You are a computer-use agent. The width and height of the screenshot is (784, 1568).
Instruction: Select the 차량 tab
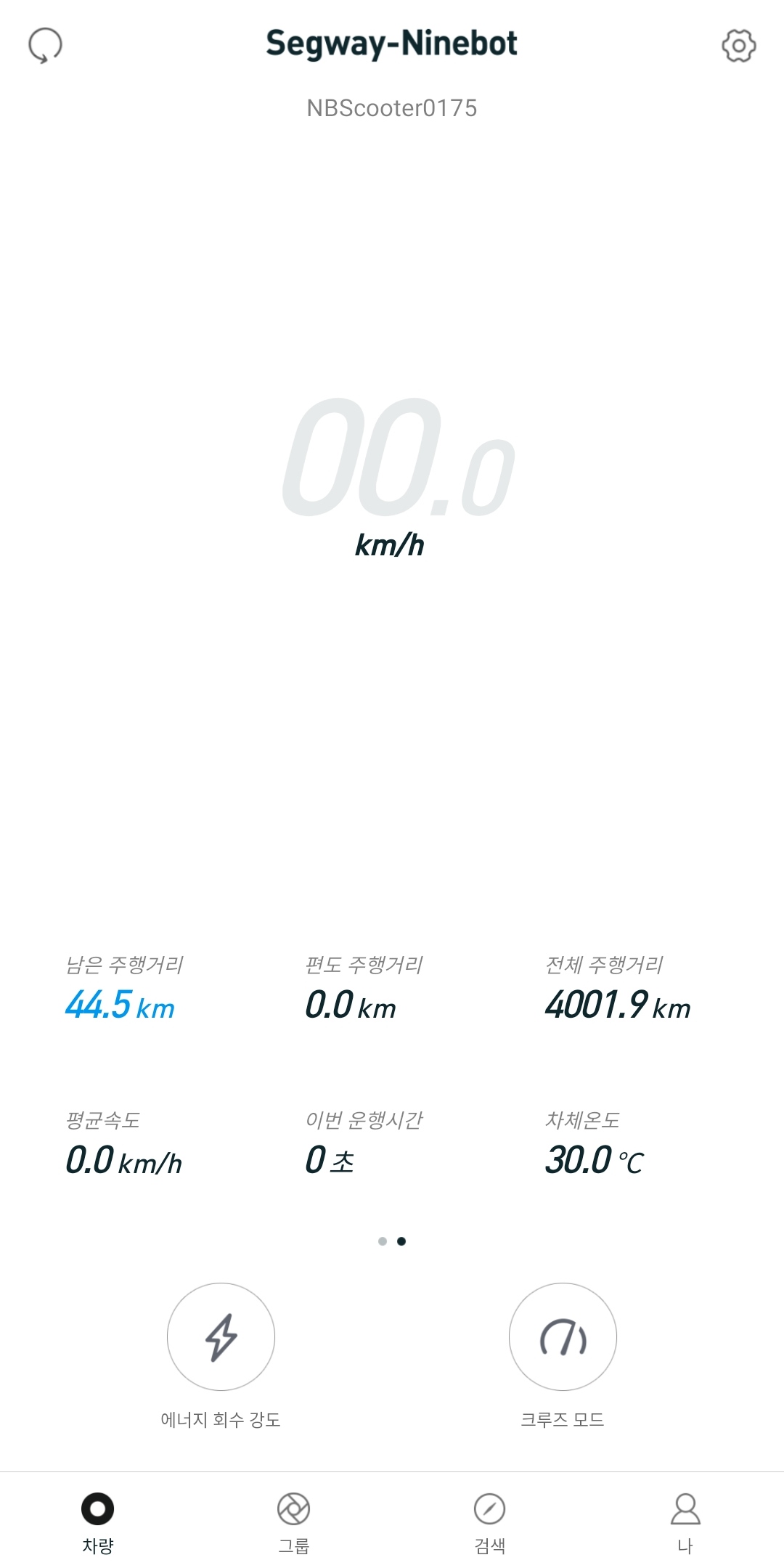[x=98, y=1522]
